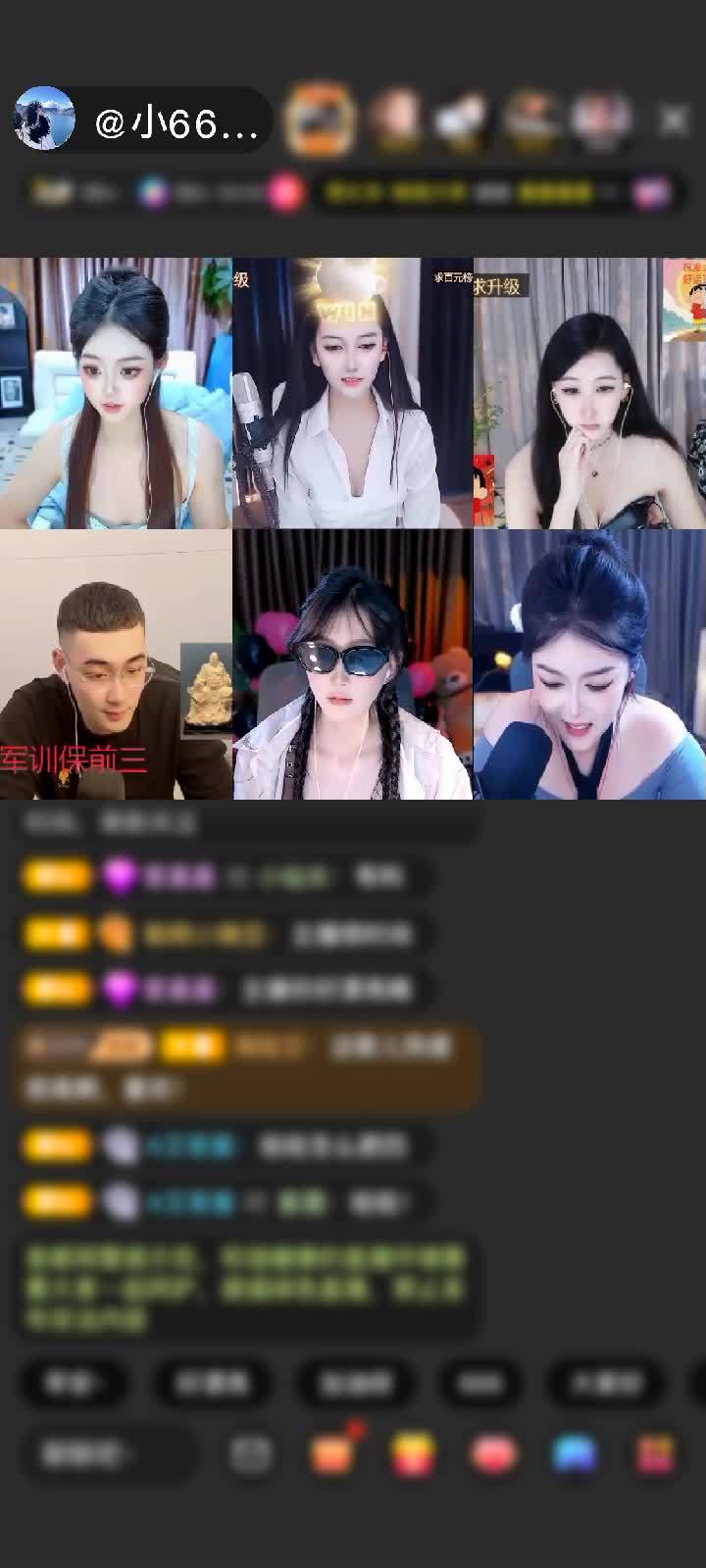Click the streamer avatar next to @小66
706x1568 pixels.
click(41, 119)
